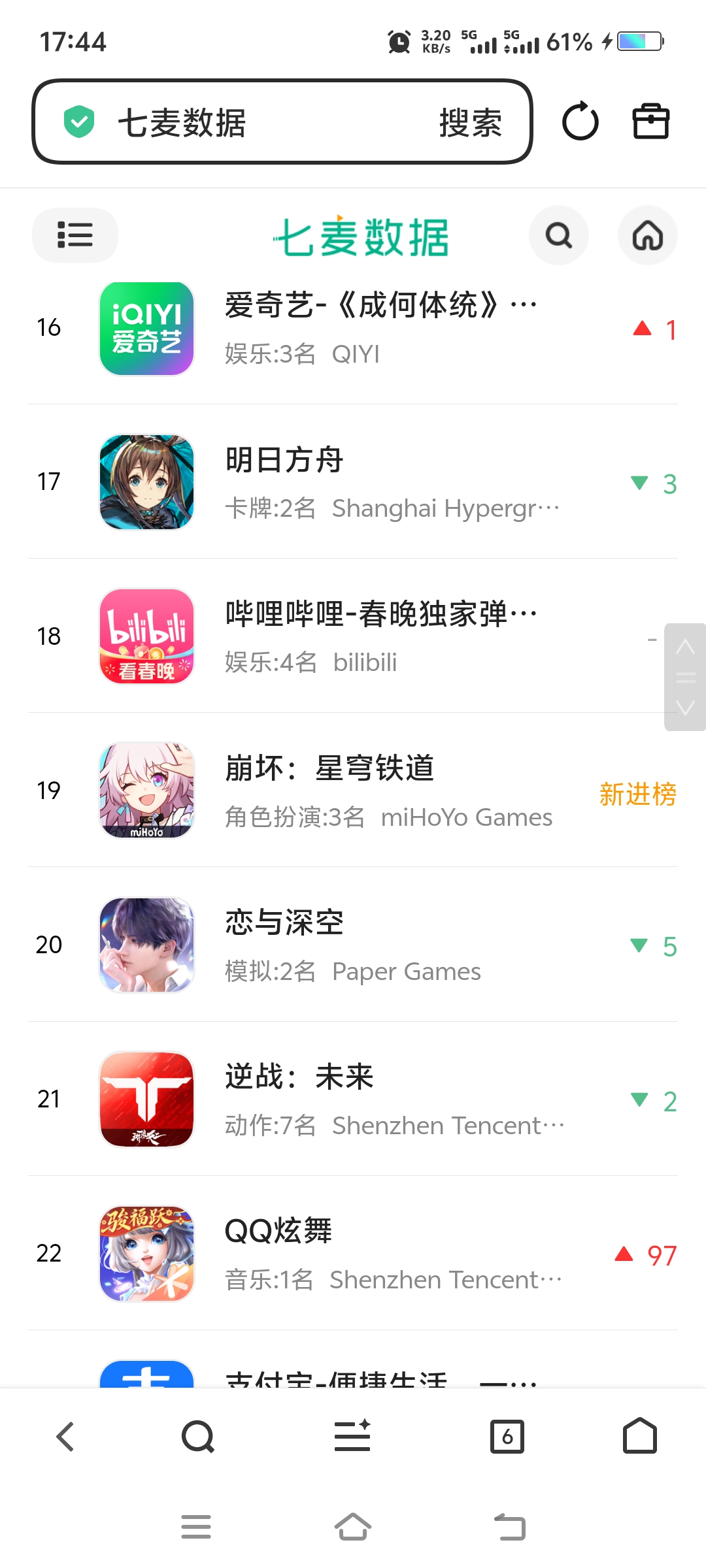The width and height of the screenshot is (706, 1568).
Task: Open the site search magnifier
Action: point(559,235)
